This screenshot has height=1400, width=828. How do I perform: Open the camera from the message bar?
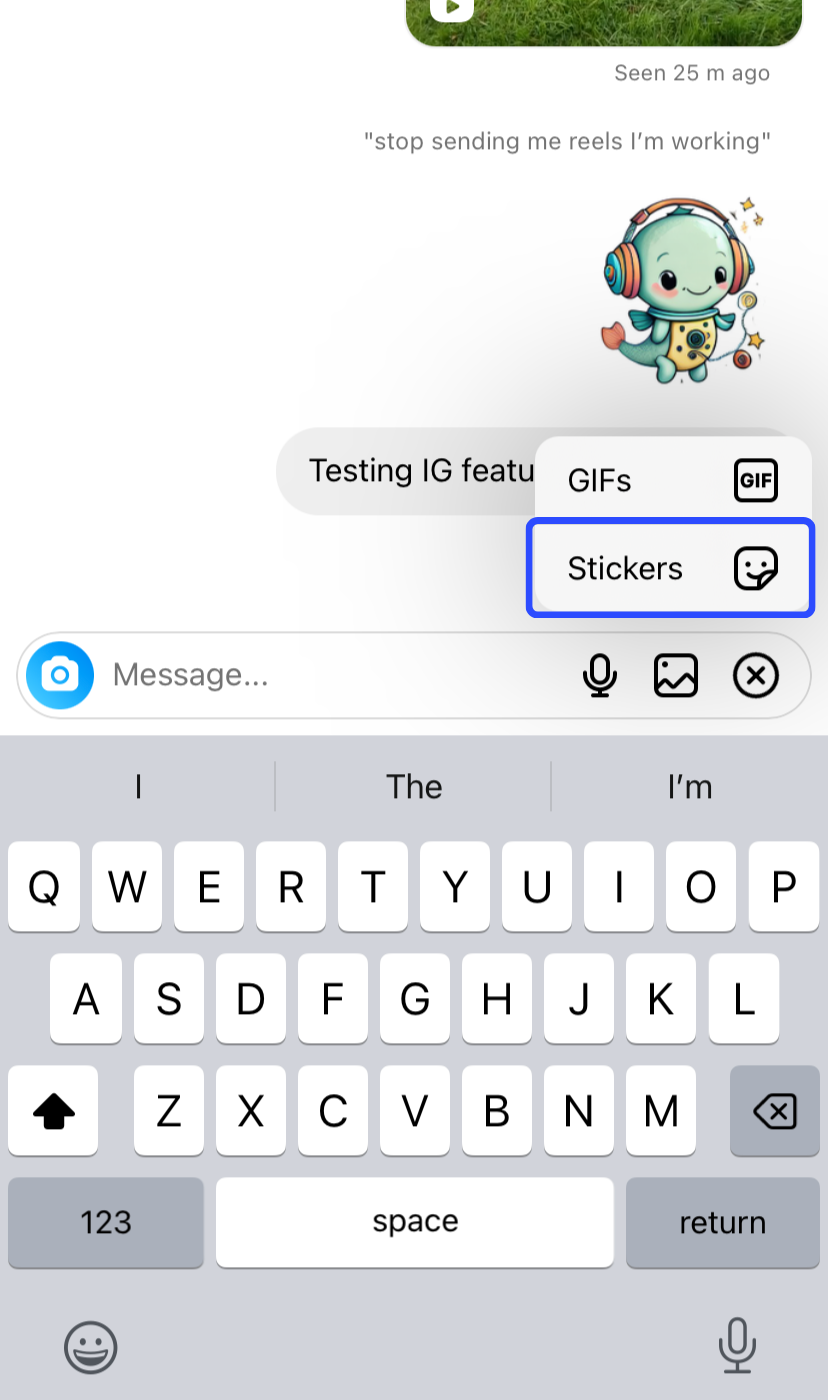point(60,675)
